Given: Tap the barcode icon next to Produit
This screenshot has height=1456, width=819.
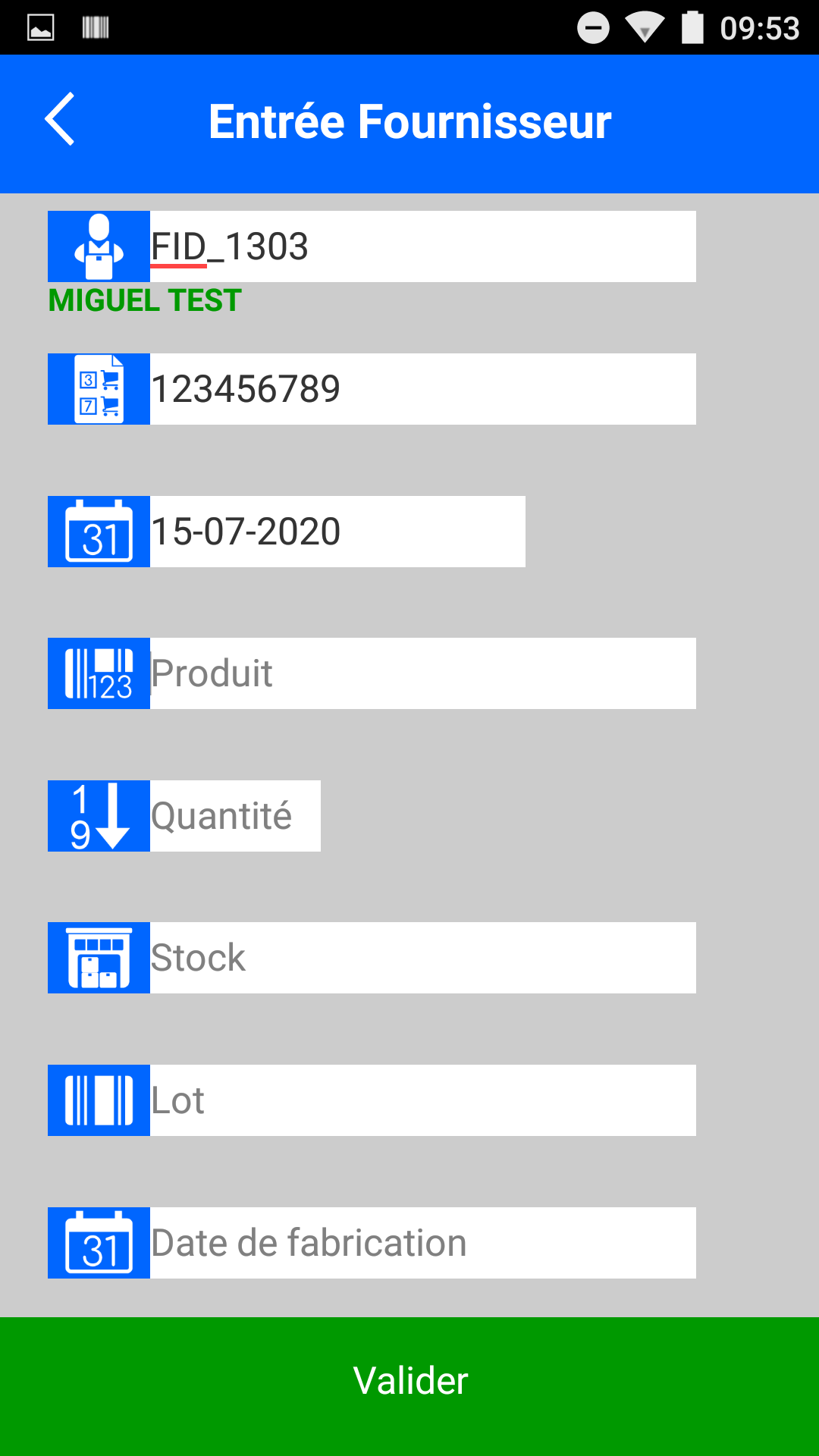Looking at the screenshot, I should tap(99, 673).
